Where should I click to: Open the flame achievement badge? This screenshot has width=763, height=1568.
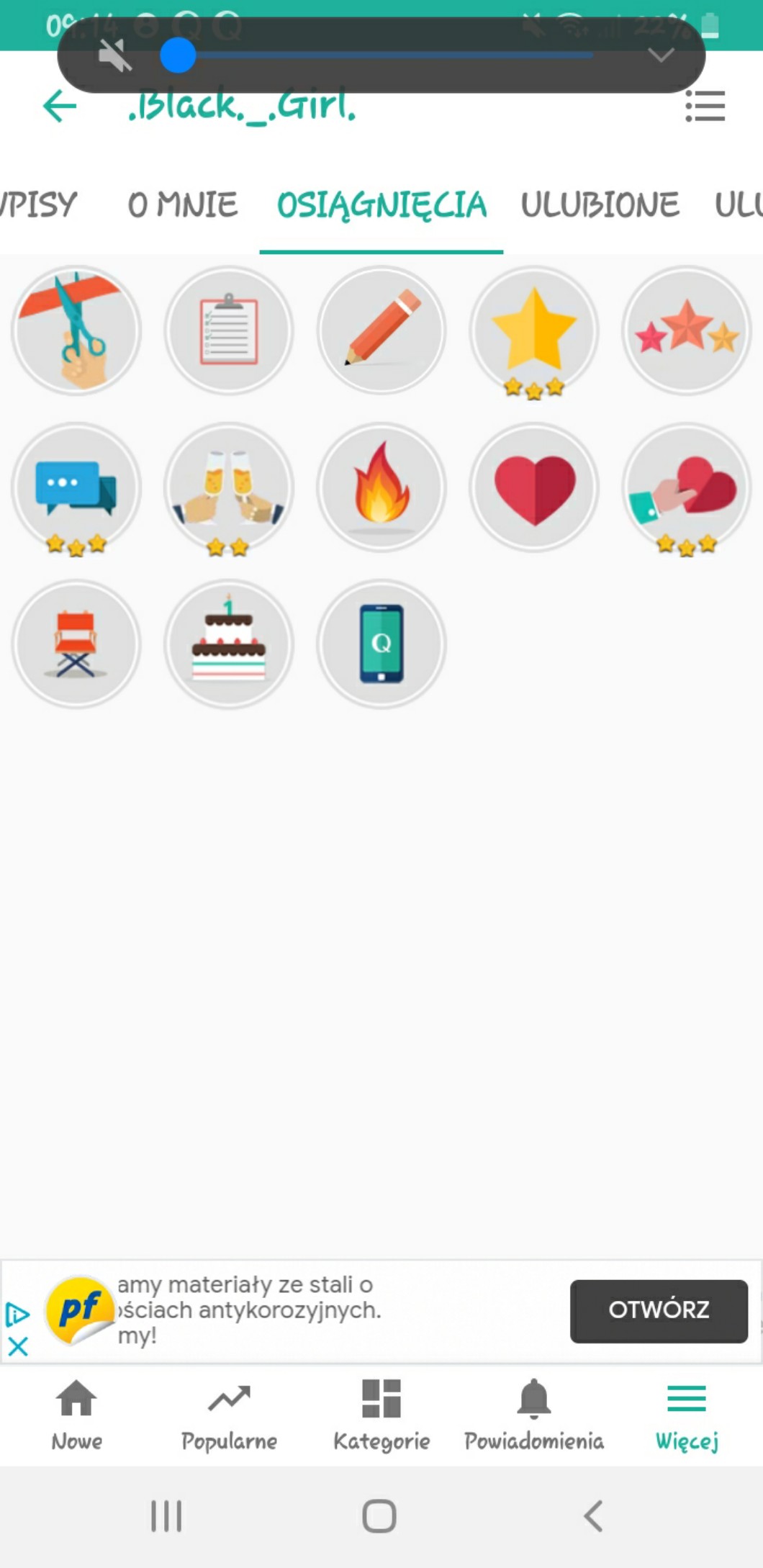pos(381,488)
